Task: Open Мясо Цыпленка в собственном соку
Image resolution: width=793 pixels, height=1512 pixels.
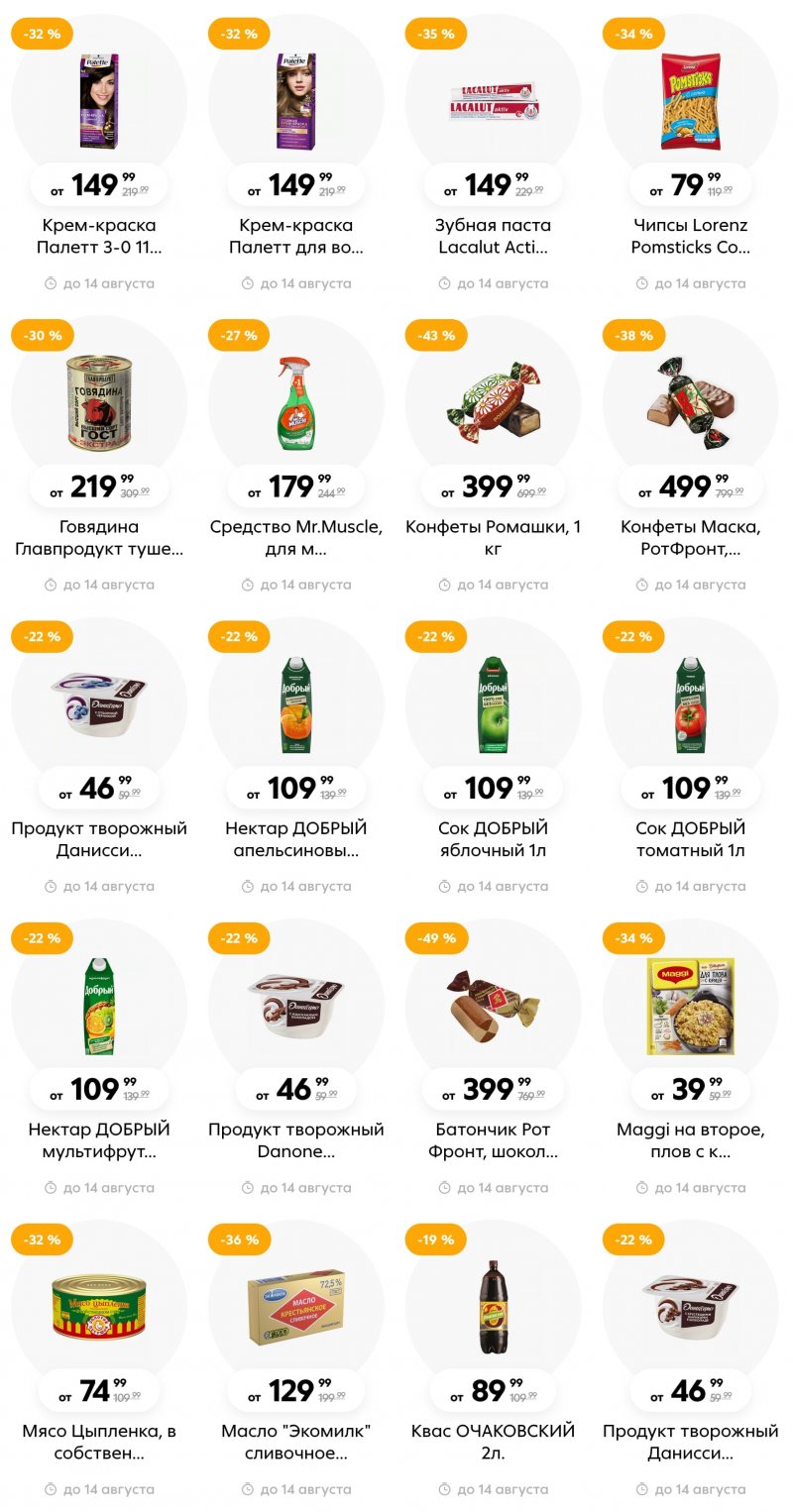Action: [99, 1442]
